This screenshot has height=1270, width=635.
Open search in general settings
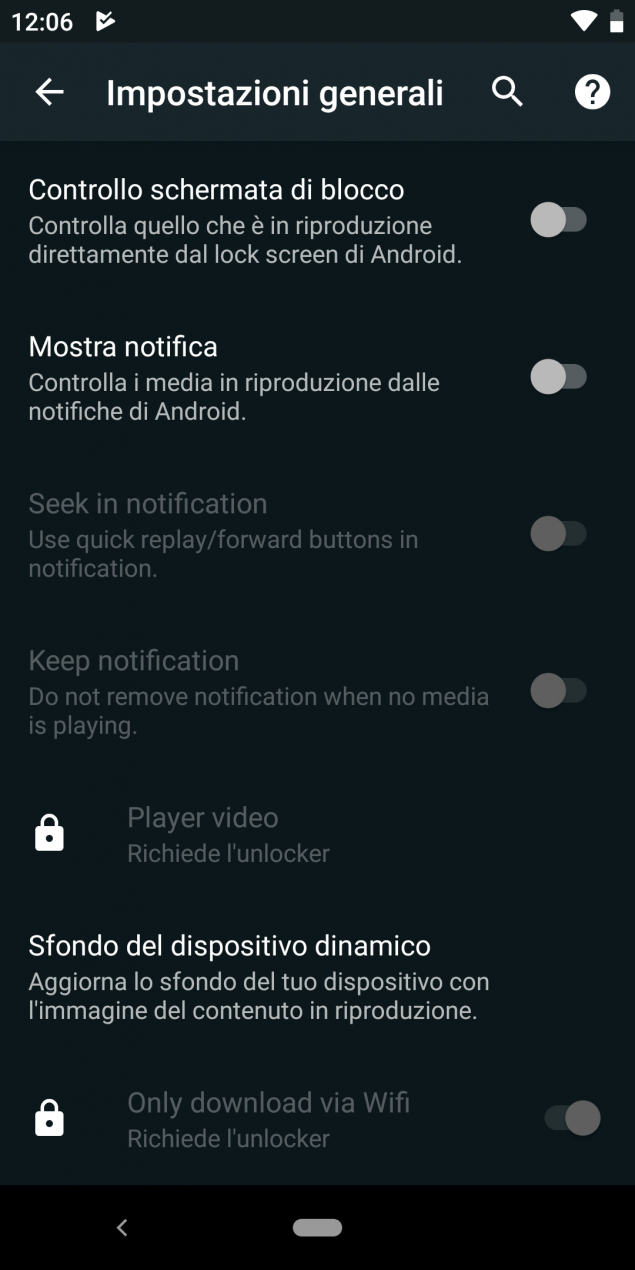click(x=508, y=92)
